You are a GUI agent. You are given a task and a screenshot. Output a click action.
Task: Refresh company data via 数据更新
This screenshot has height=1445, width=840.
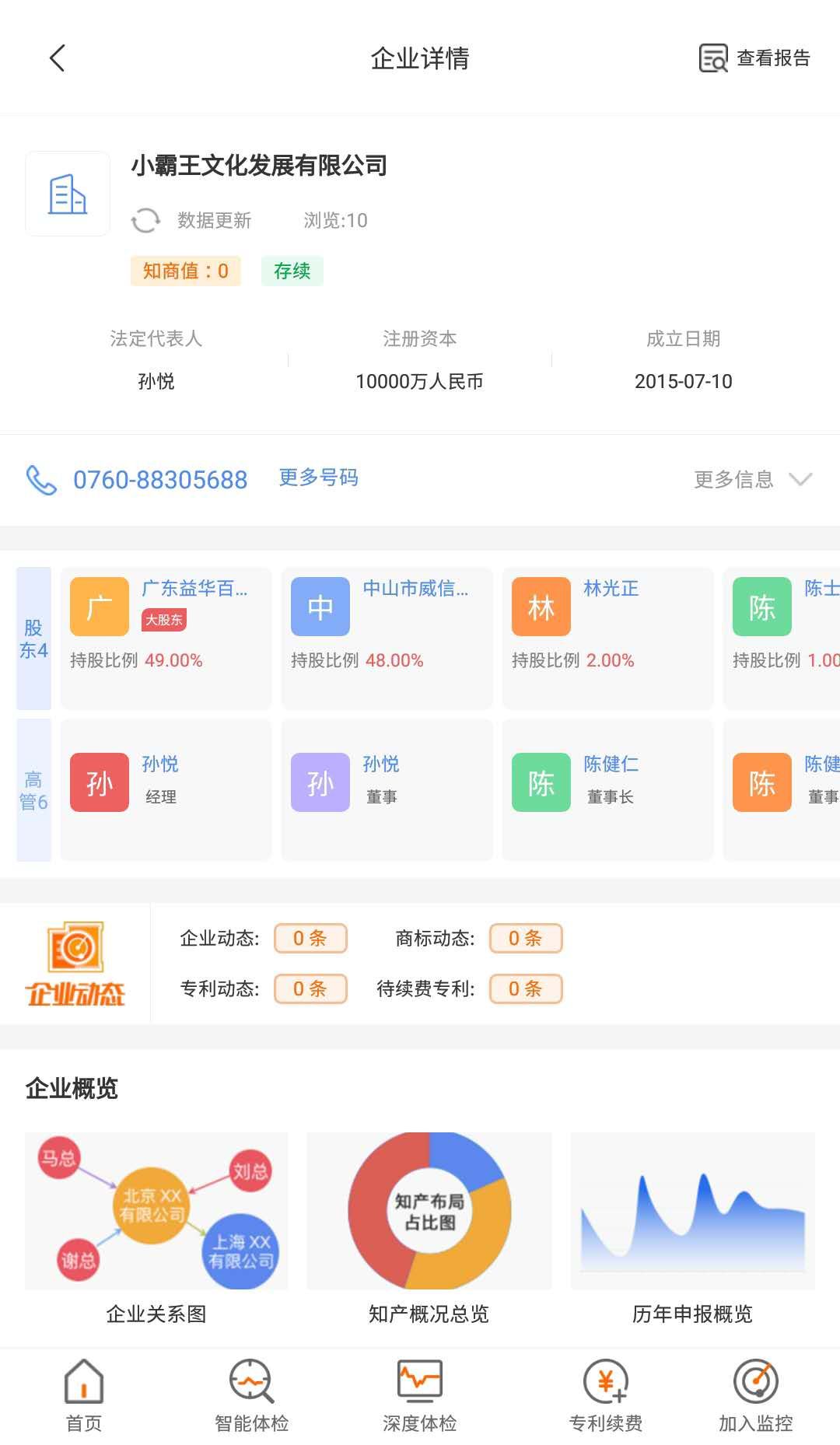coord(192,221)
